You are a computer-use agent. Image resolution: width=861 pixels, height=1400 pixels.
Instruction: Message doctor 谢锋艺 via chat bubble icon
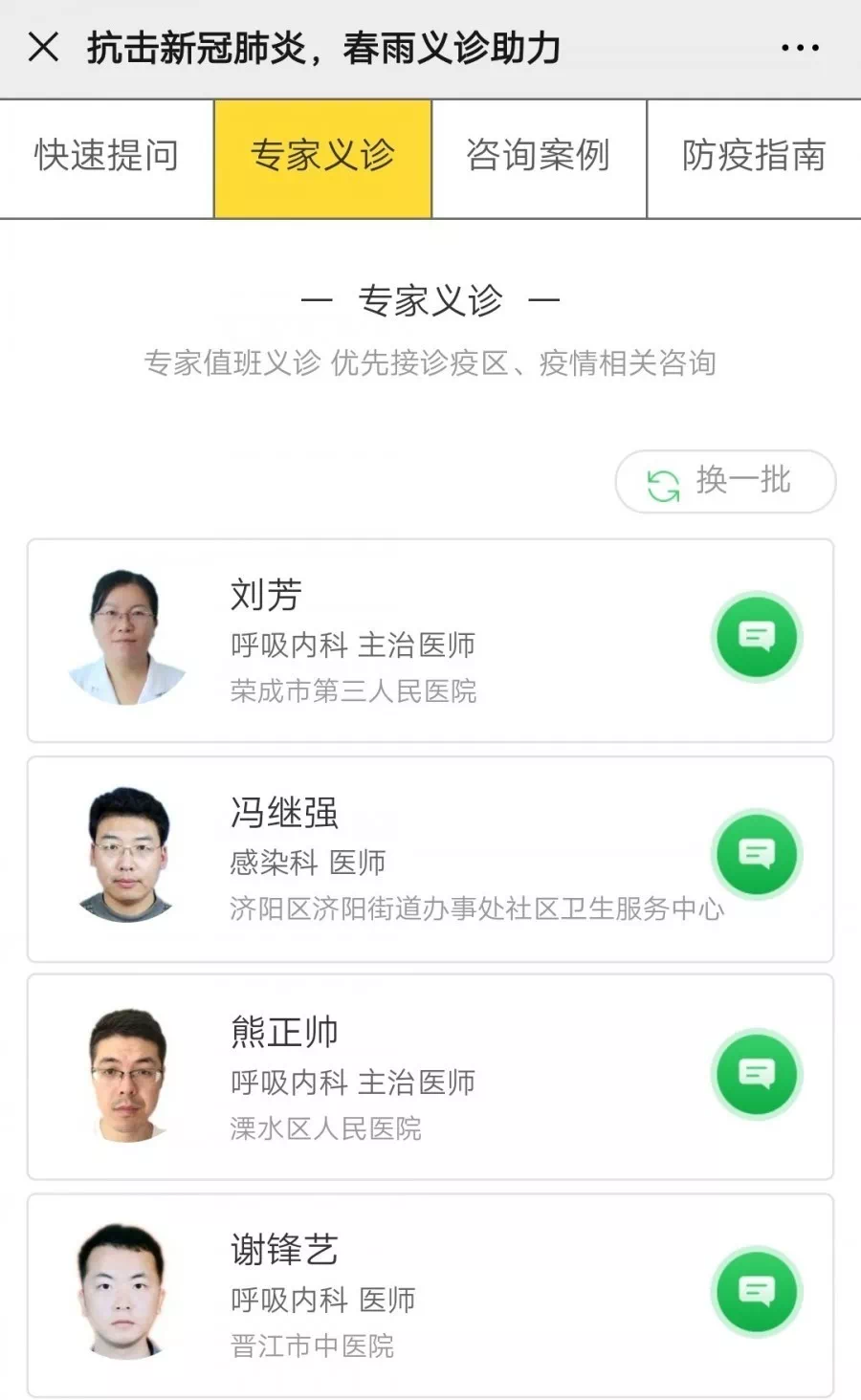756,1291
